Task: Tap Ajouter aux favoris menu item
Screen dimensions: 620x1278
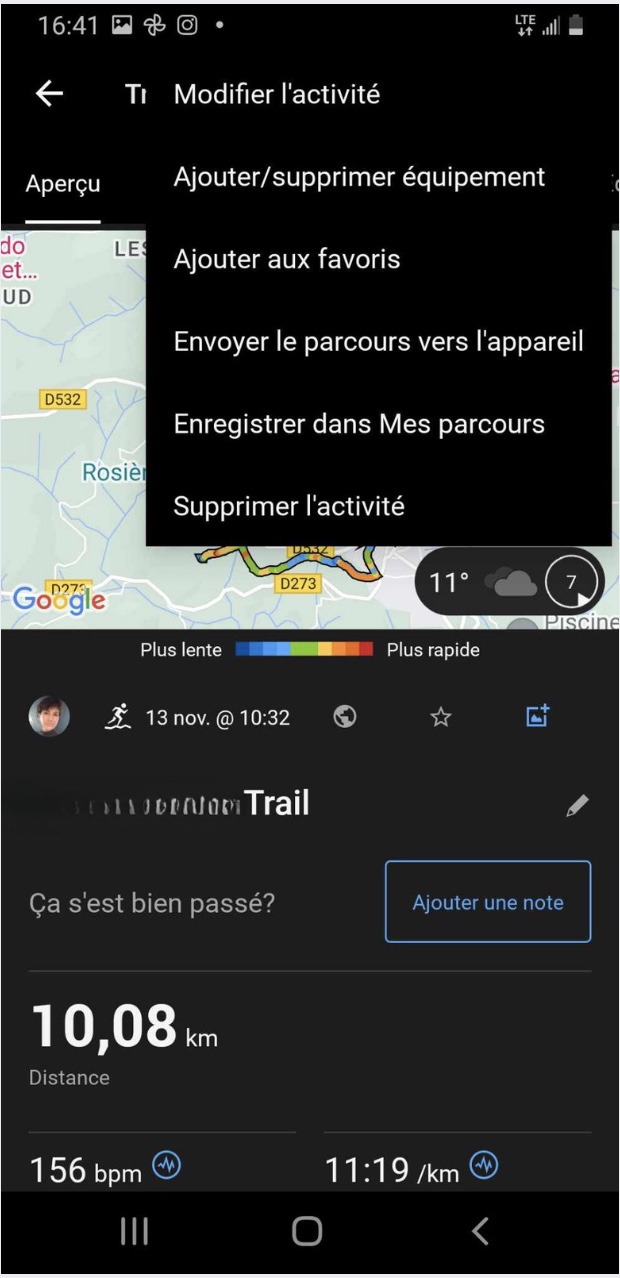Action: (x=287, y=259)
